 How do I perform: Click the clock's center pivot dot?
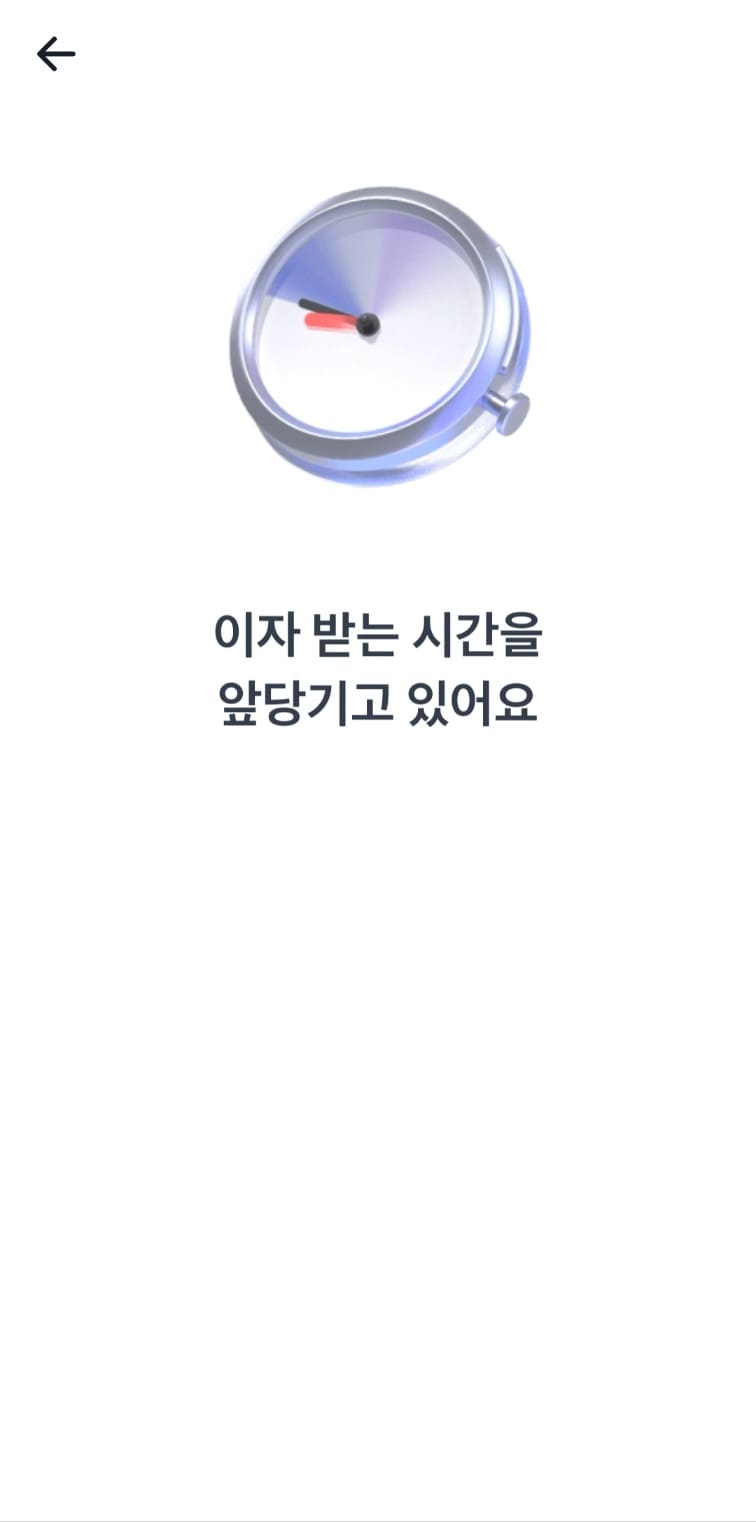(366, 326)
